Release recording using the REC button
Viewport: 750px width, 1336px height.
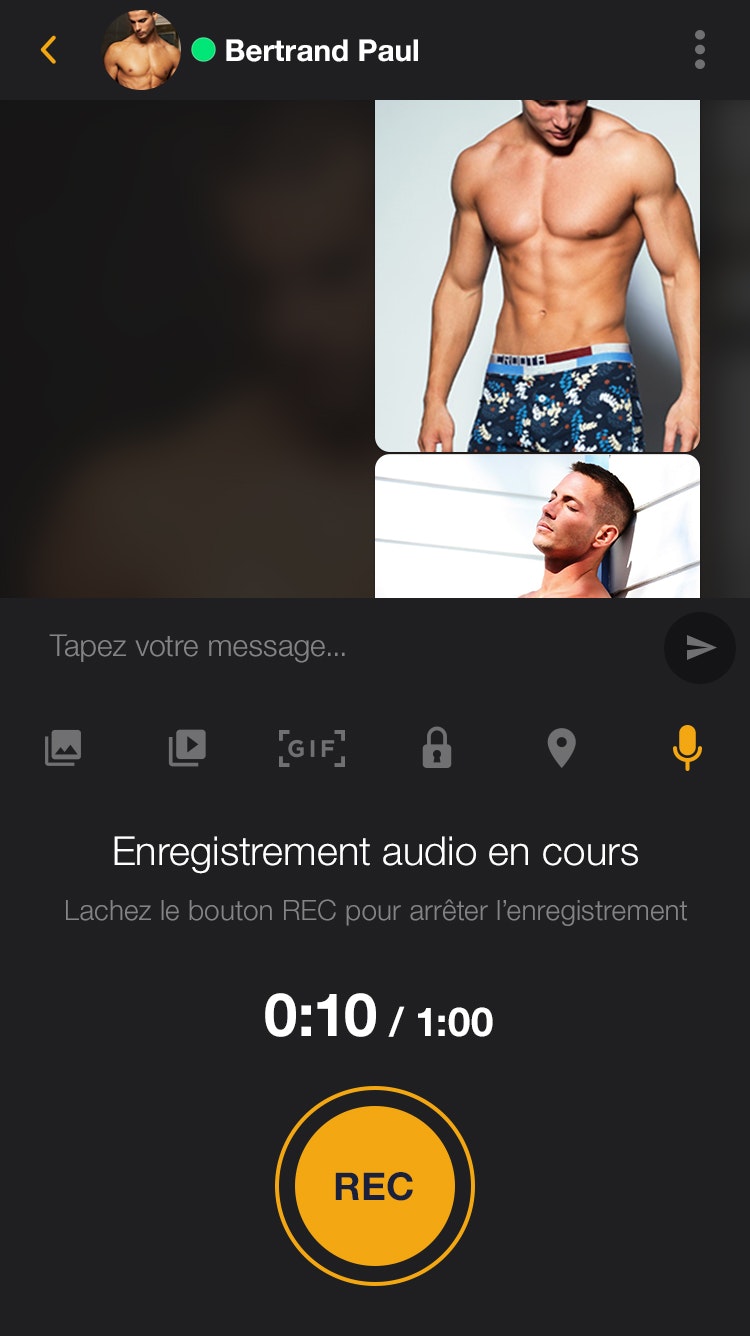pos(374,1184)
